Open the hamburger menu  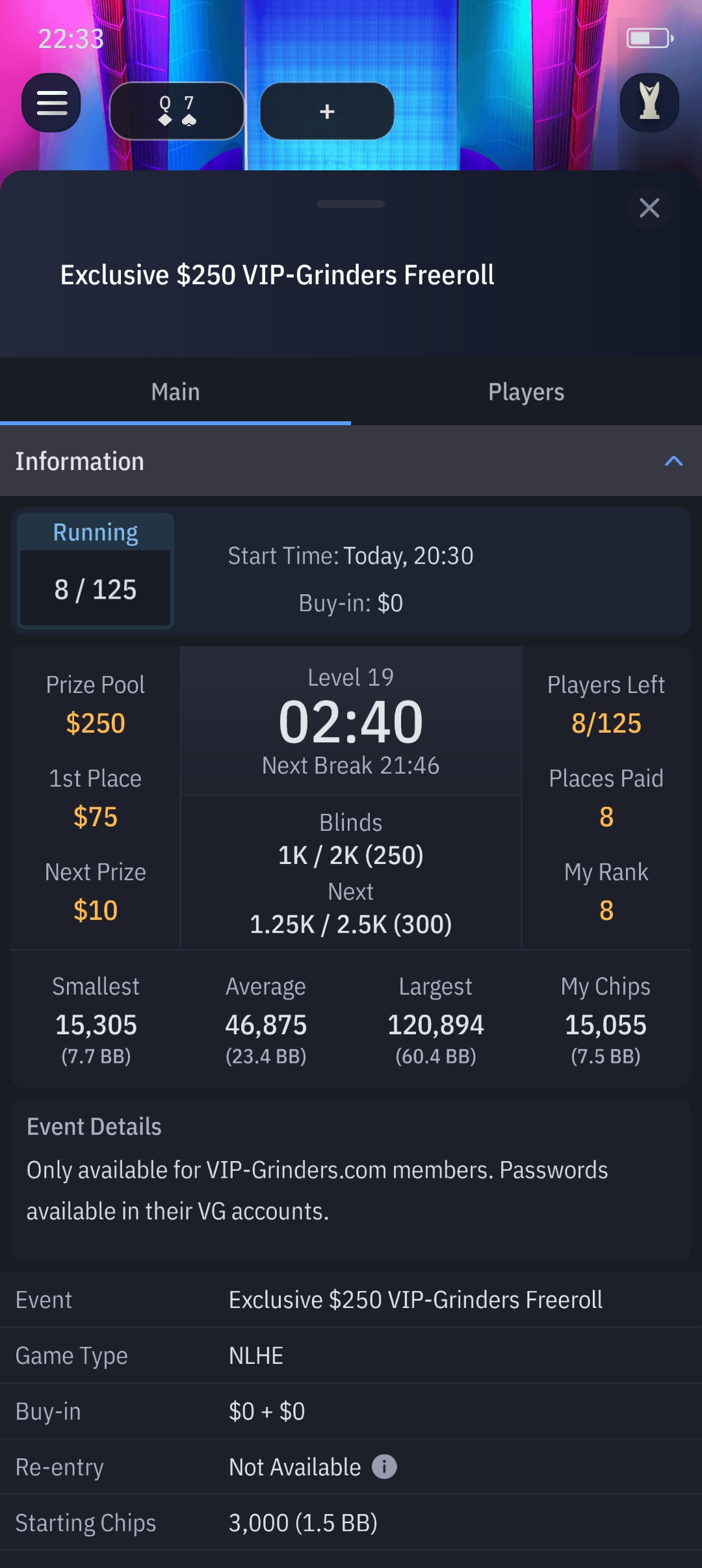point(51,103)
